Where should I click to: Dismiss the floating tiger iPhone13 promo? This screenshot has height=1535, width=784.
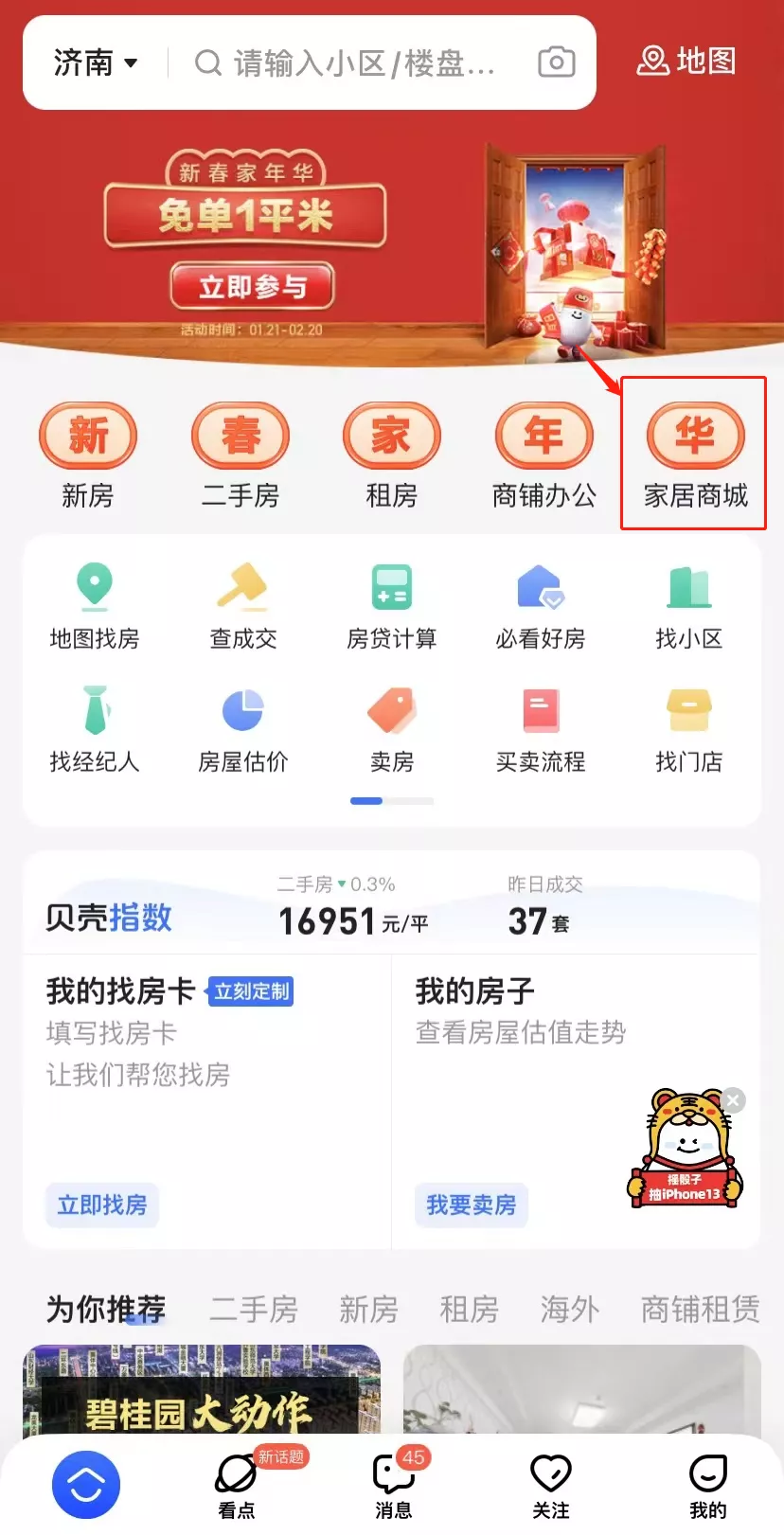(x=733, y=1099)
